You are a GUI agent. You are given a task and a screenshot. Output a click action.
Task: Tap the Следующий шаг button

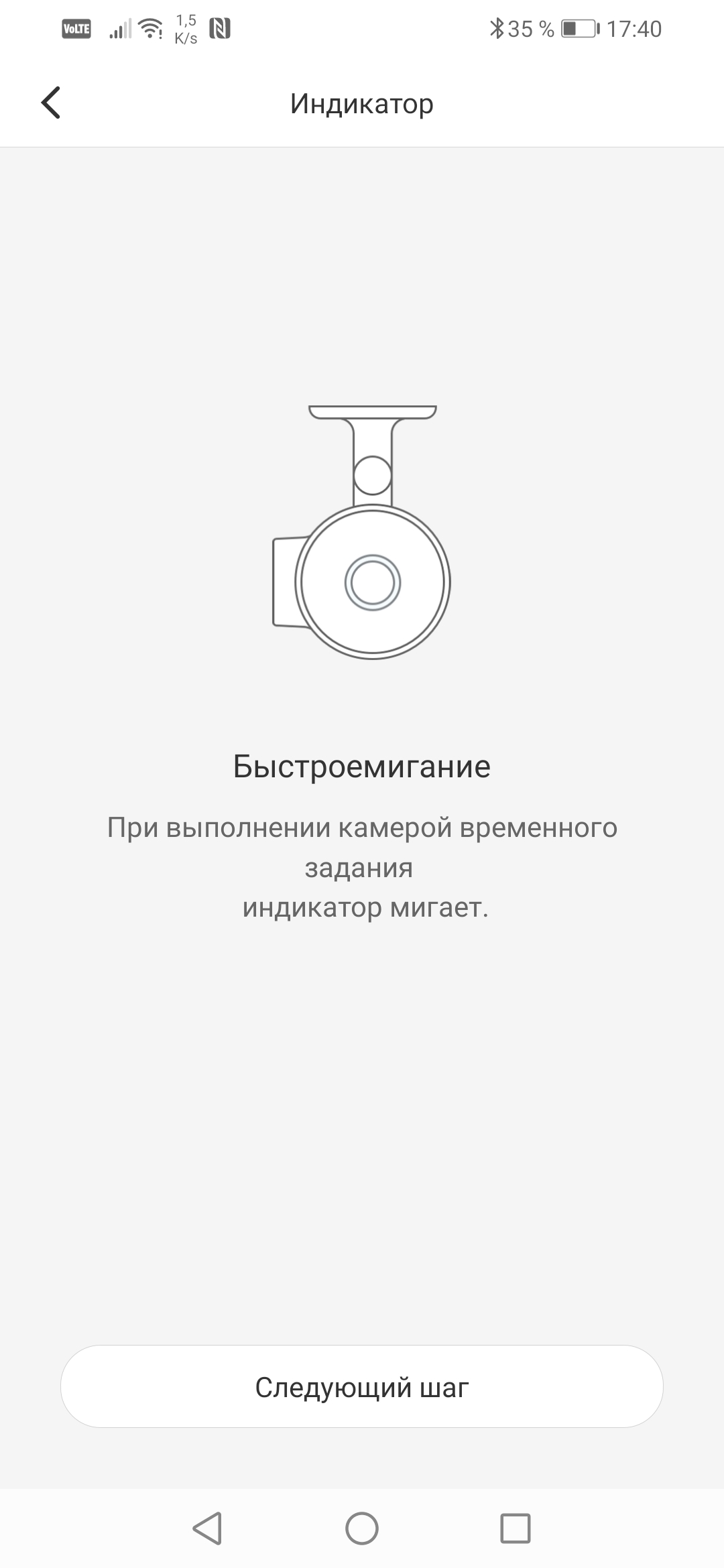tap(362, 1387)
